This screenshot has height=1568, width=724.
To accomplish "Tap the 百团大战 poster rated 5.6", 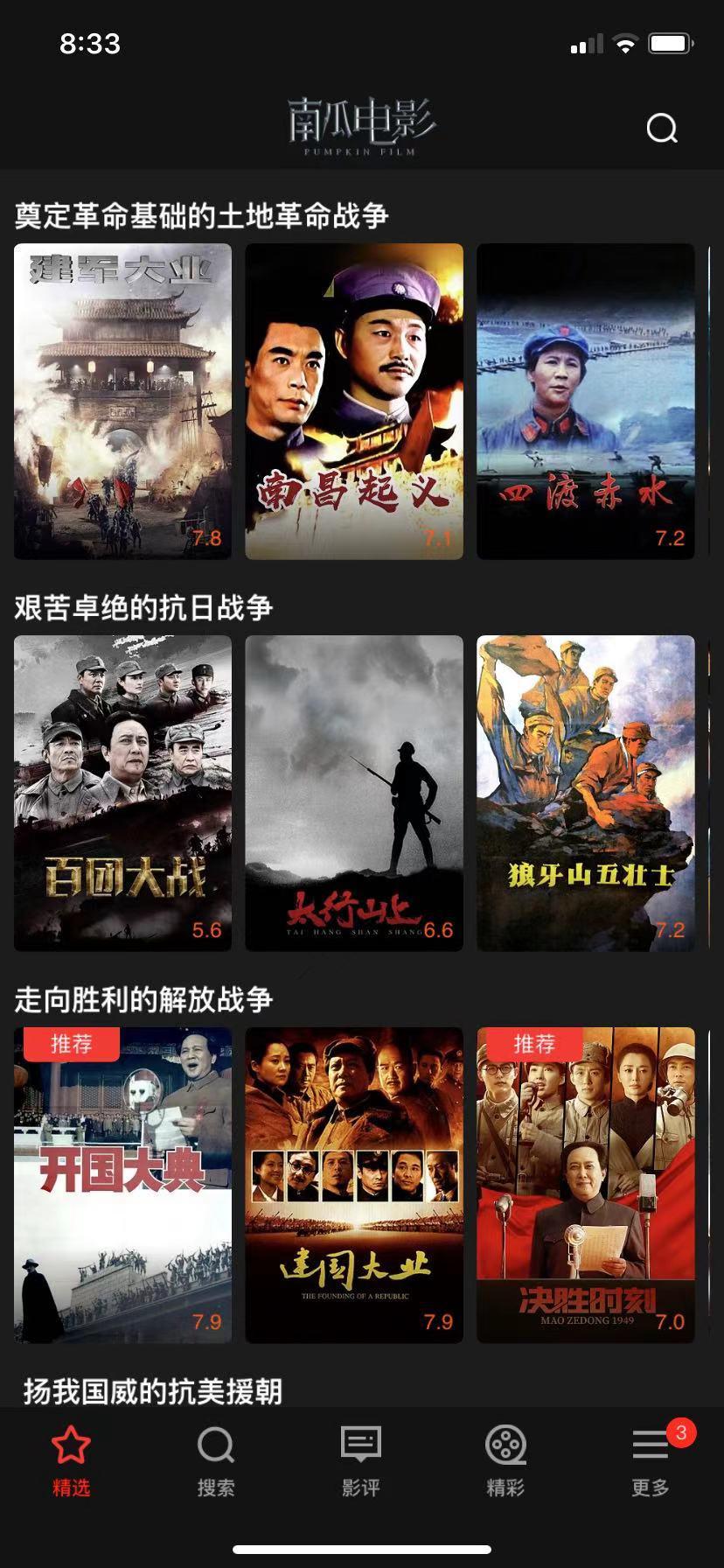I will [x=122, y=792].
